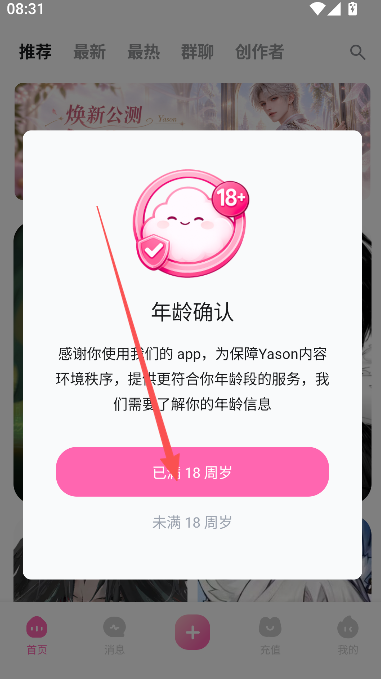The image size is (381, 679).
Task: Open the 创作者 tab
Action: pos(259,52)
